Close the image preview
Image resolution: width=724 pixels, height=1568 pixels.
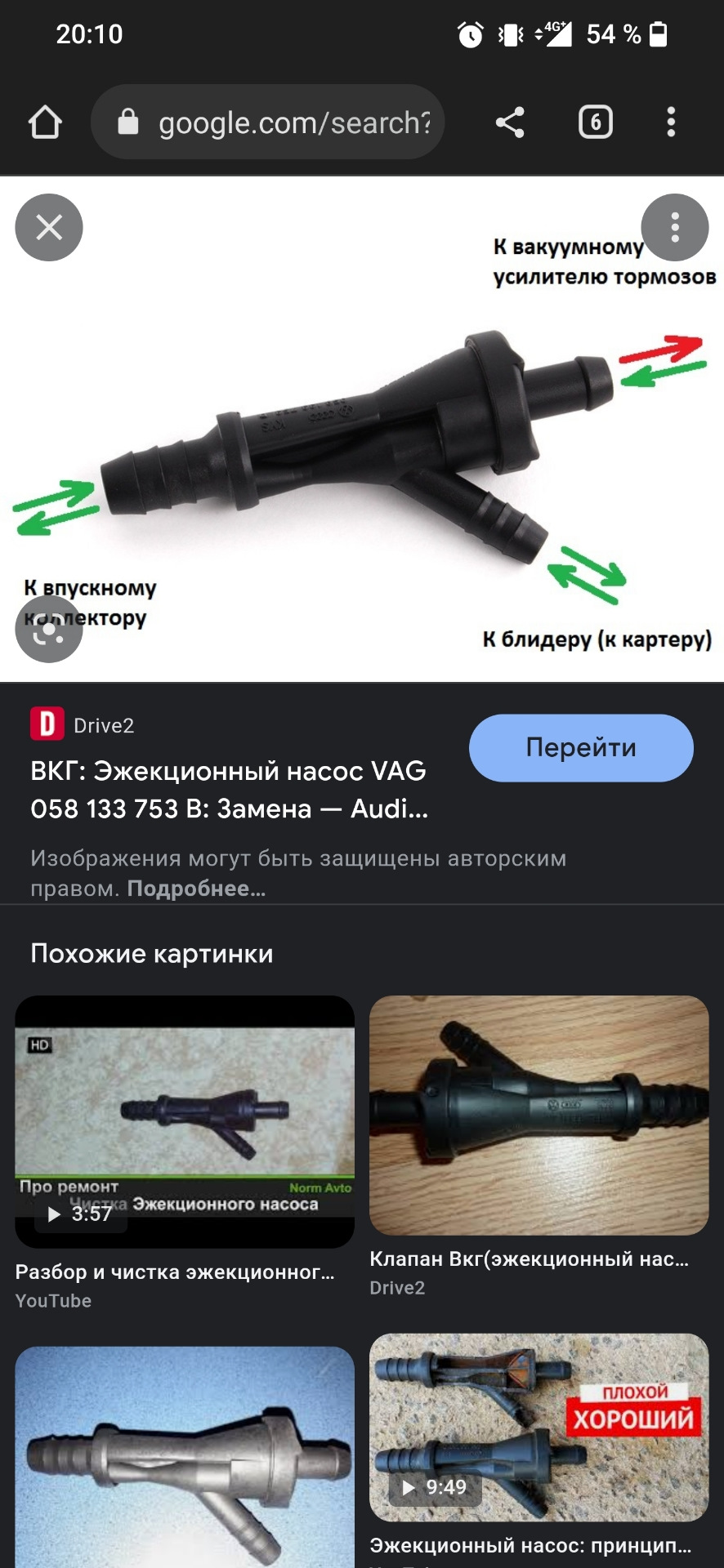(x=49, y=228)
